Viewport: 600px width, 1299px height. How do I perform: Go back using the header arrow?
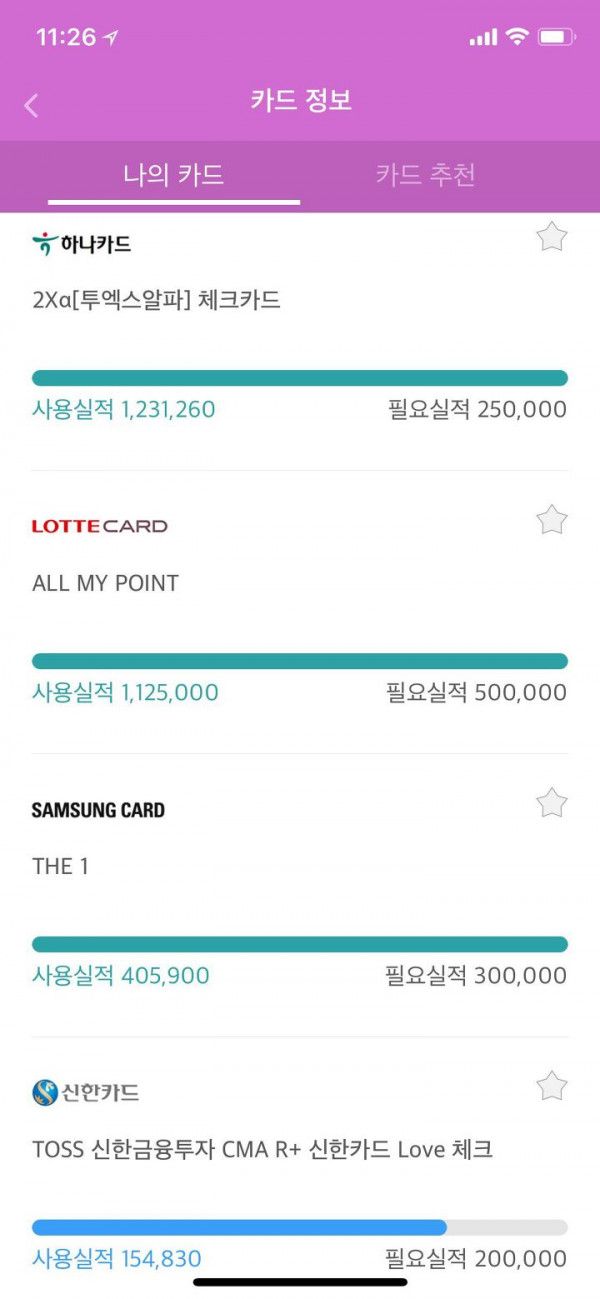point(31,105)
